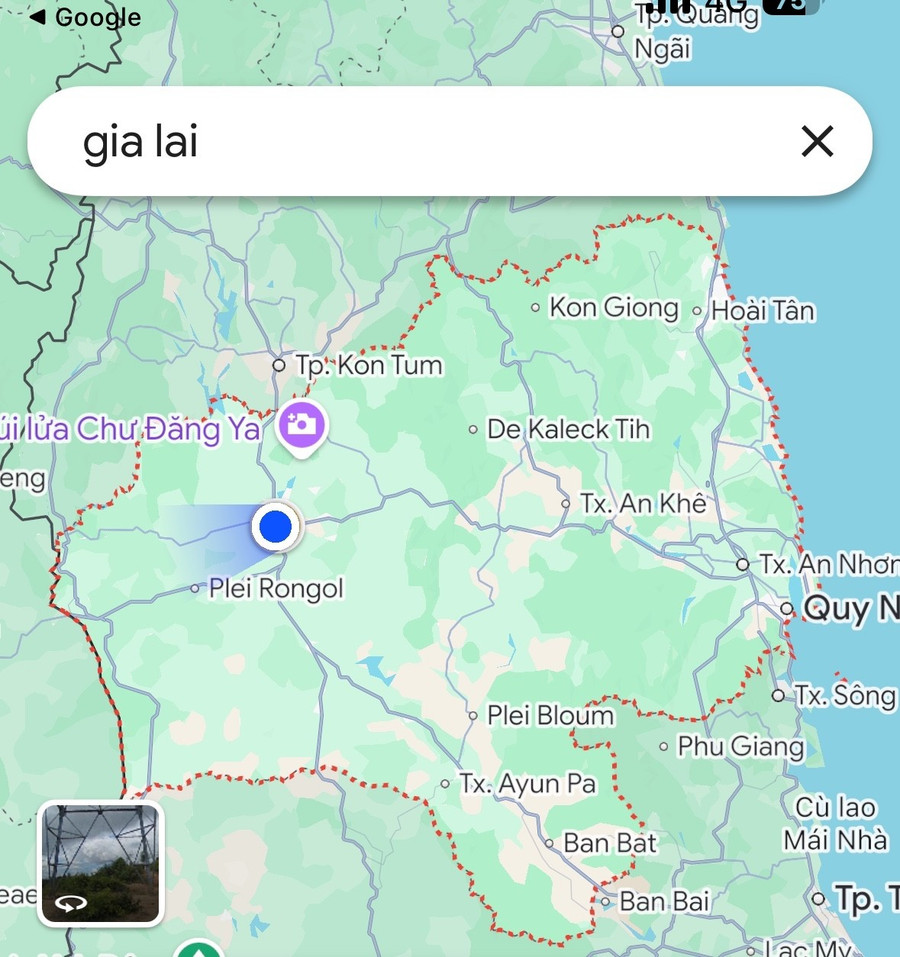Tap the purple camera photo icon near Chư Đăng Ya

[x=301, y=426]
